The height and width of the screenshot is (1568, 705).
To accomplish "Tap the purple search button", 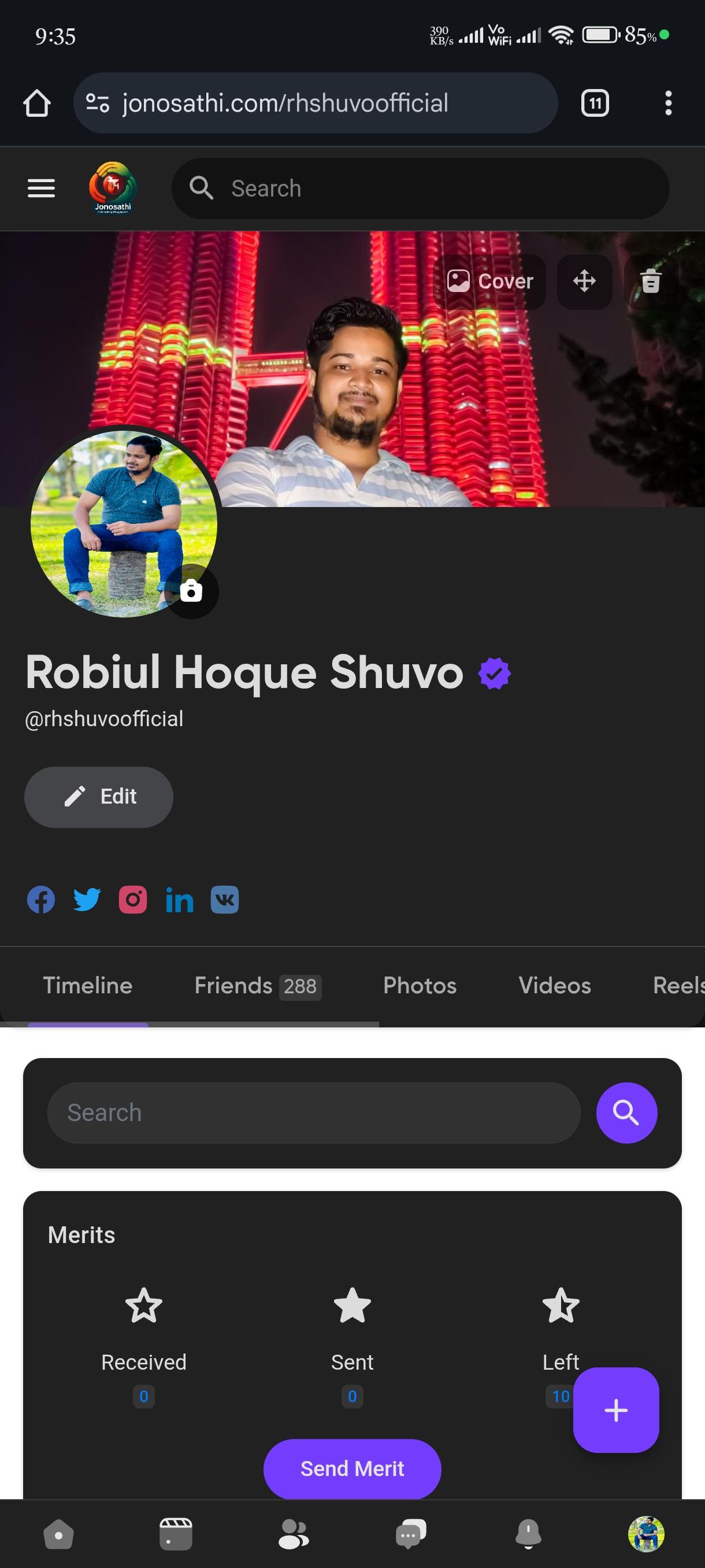I will tap(626, 1113).
